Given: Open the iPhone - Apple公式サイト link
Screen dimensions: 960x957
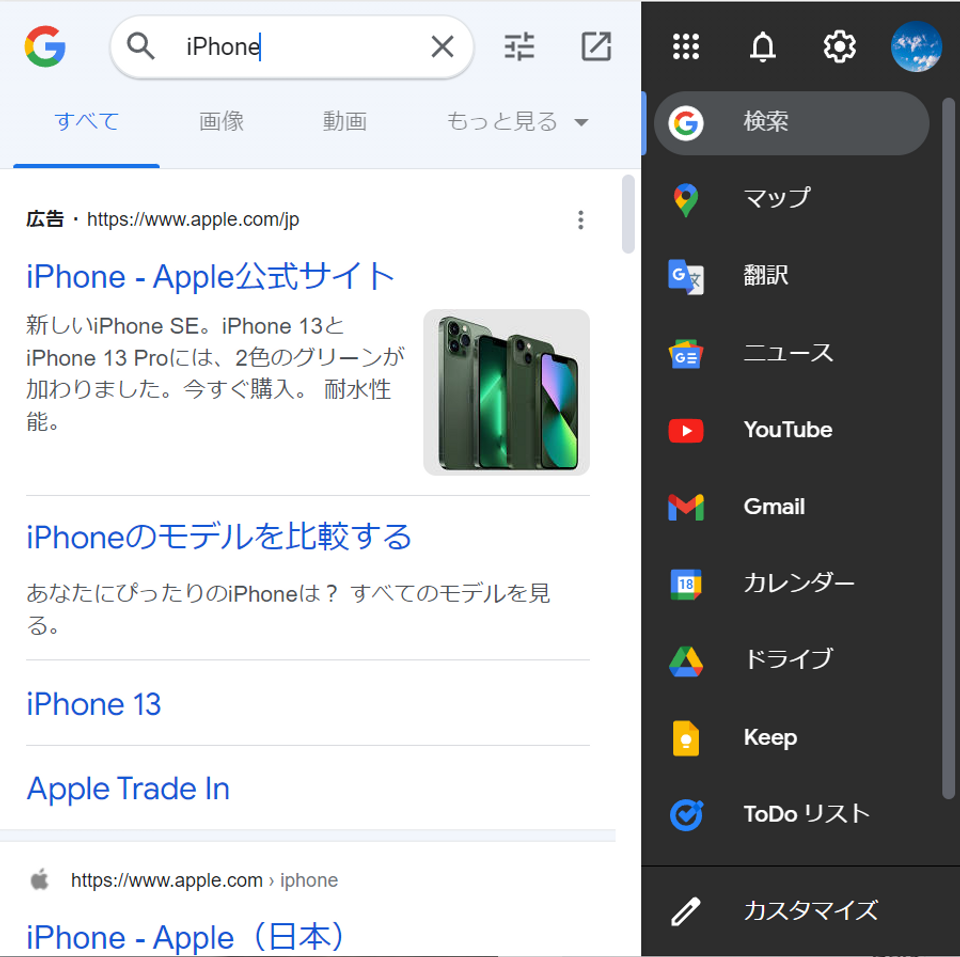Looking at the screenshot, I should 211,276.
